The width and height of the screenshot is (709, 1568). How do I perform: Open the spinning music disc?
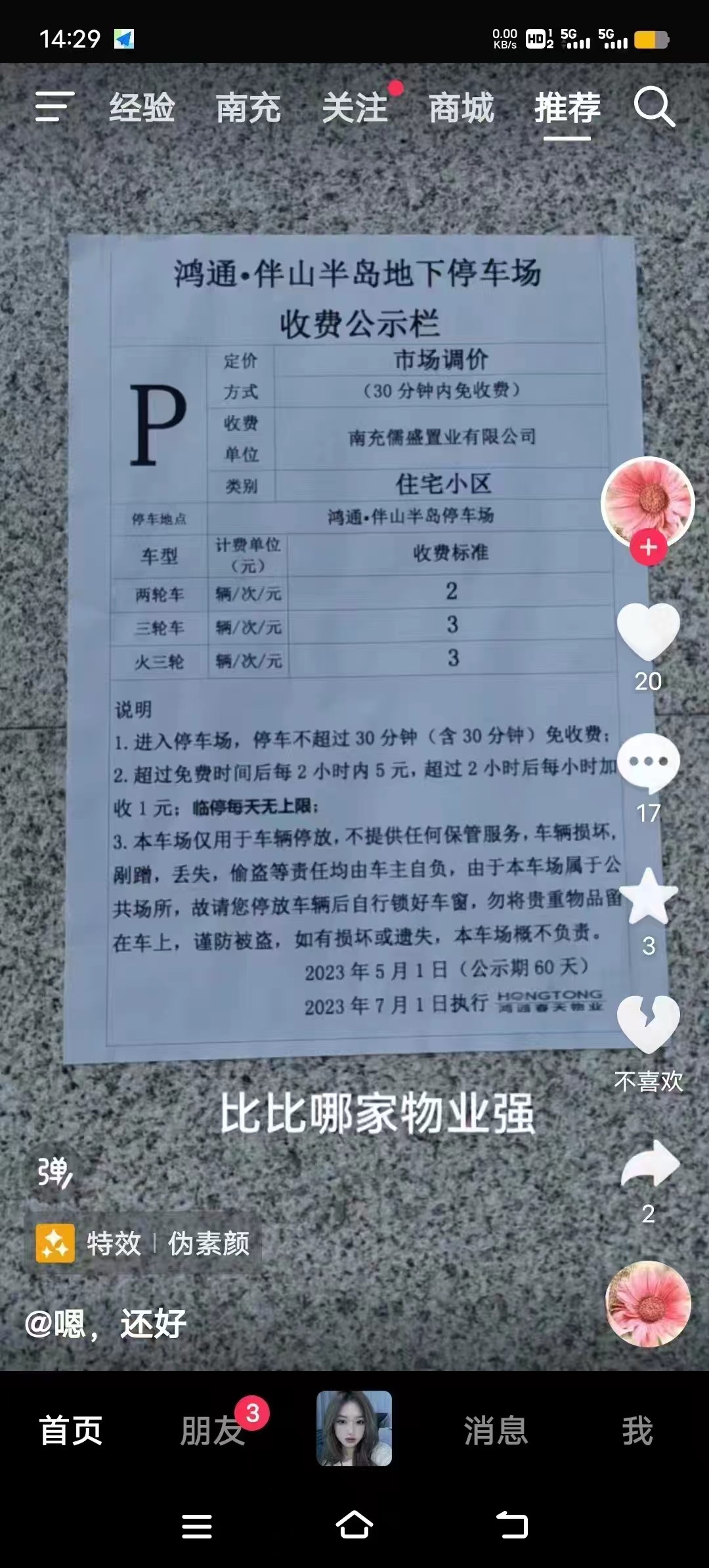tap(649, 1304)
